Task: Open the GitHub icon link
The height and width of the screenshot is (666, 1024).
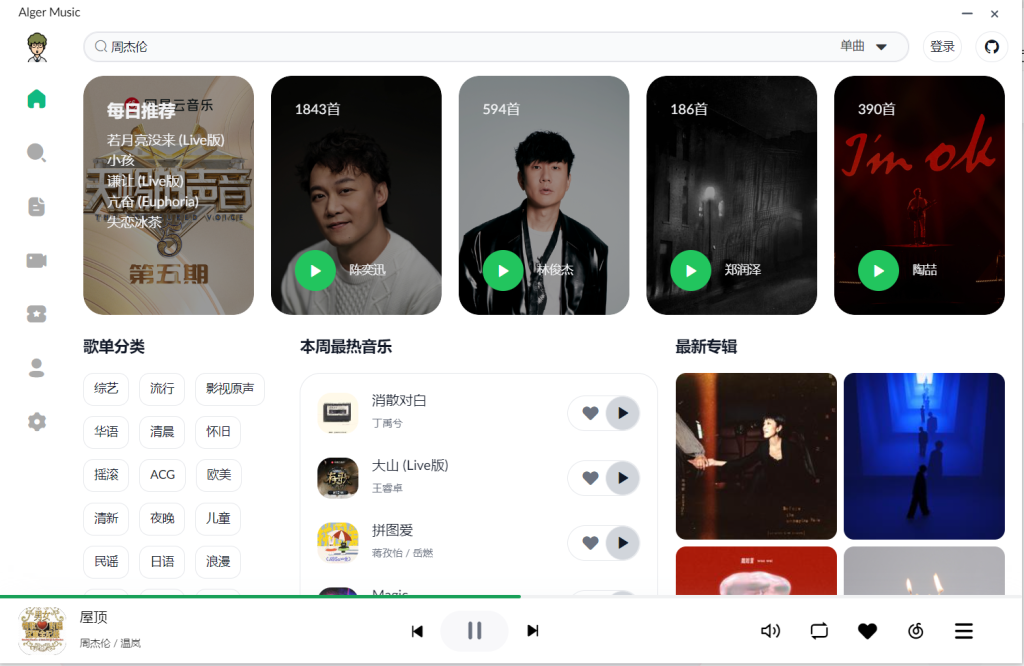Action: pos(992,46)
